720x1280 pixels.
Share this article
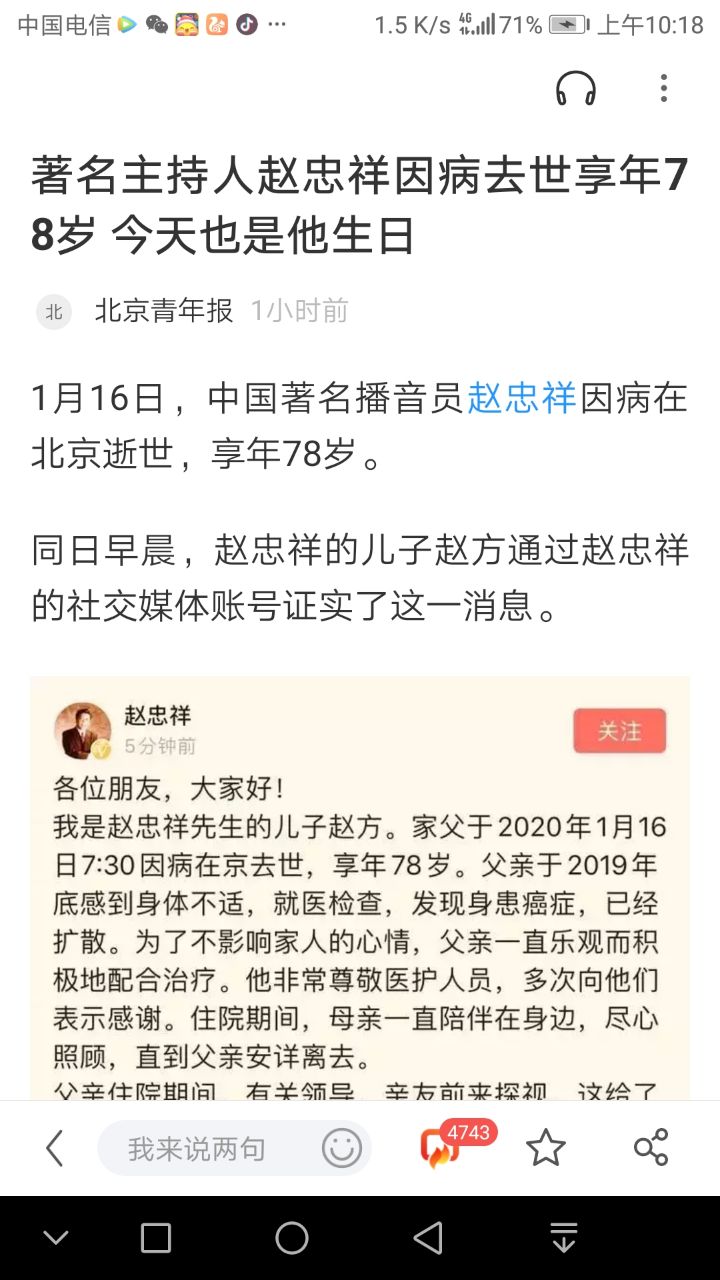pos(651,1148)
